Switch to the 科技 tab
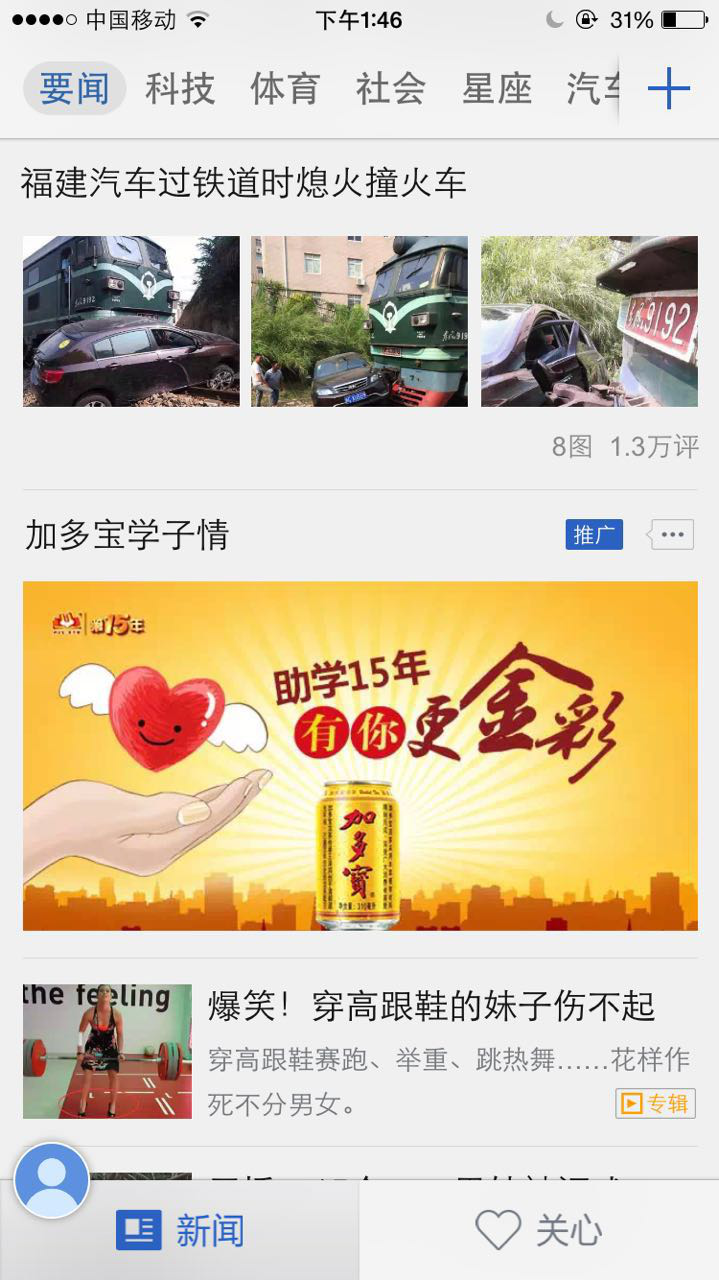719x1280 pixels. (x=180, y=89)
